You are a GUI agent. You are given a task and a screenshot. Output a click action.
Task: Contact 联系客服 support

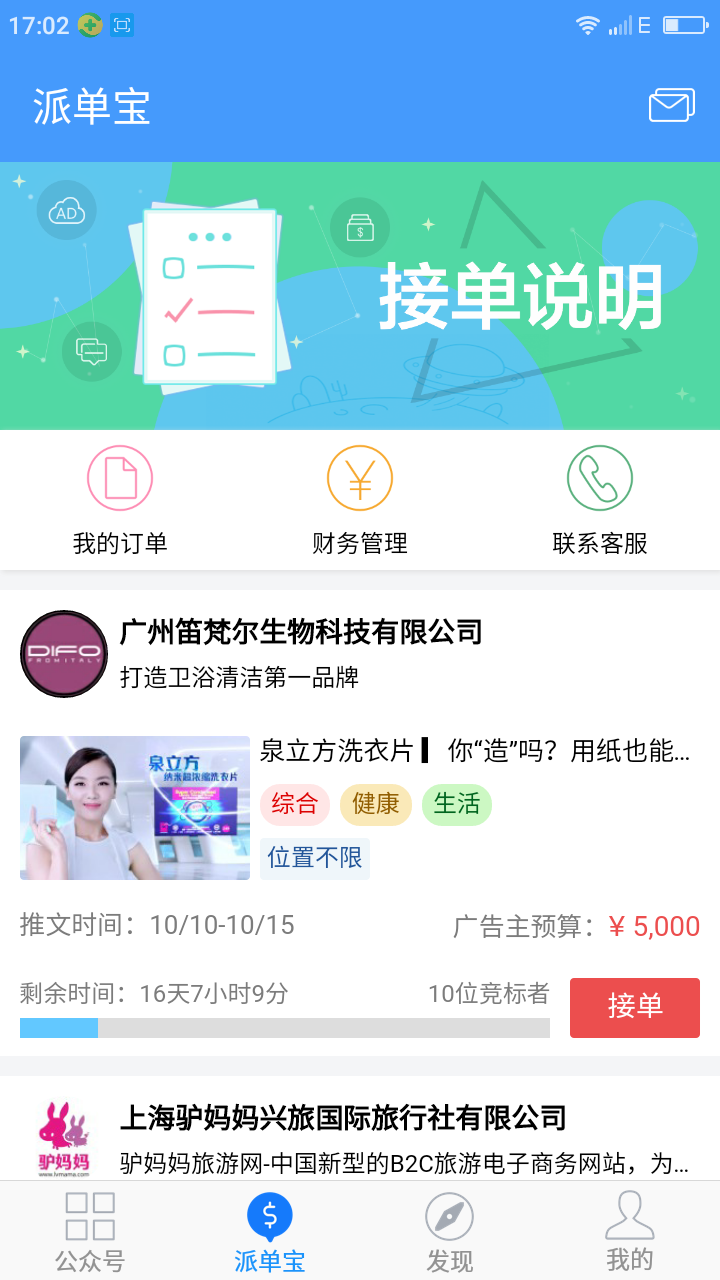600,500
